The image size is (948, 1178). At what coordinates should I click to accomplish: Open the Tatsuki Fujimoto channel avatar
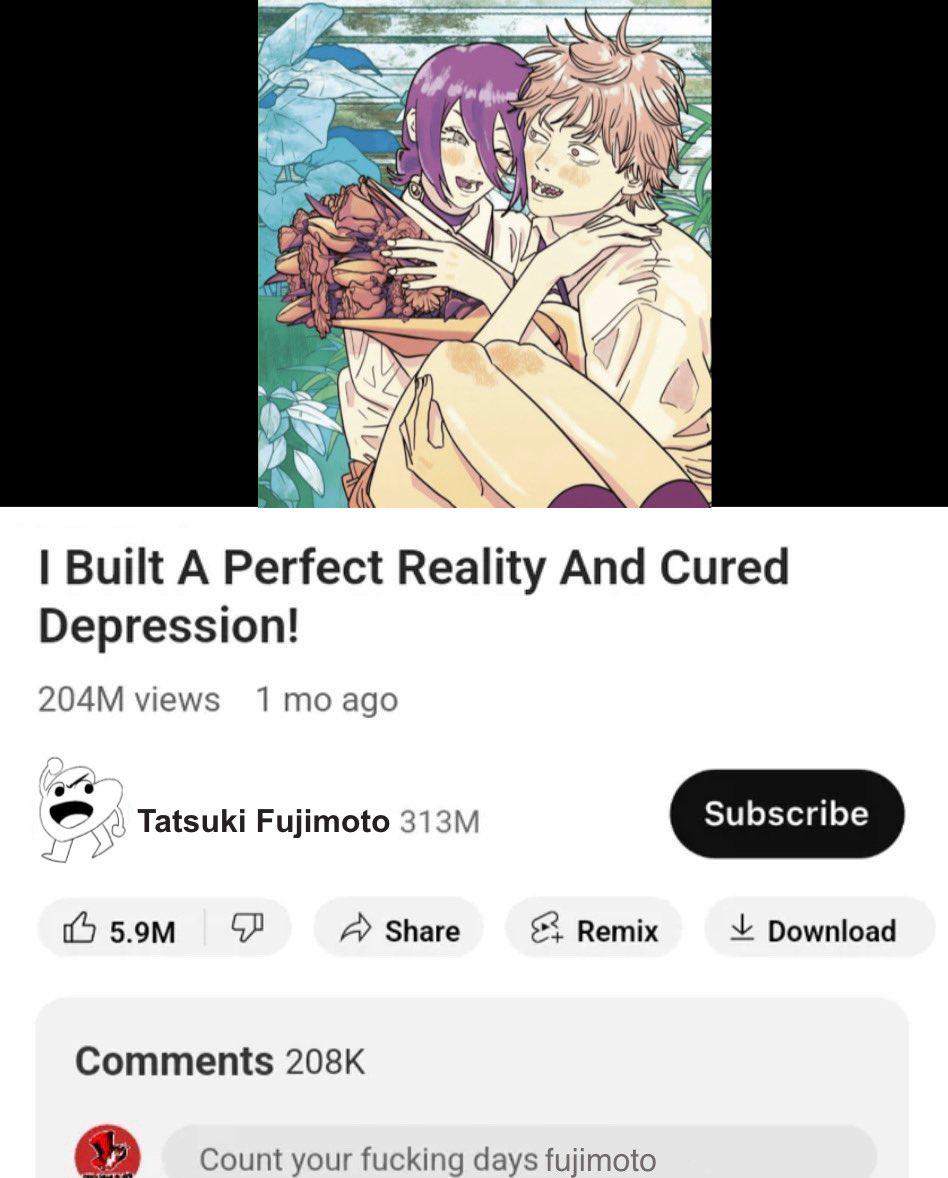[80, 810]
